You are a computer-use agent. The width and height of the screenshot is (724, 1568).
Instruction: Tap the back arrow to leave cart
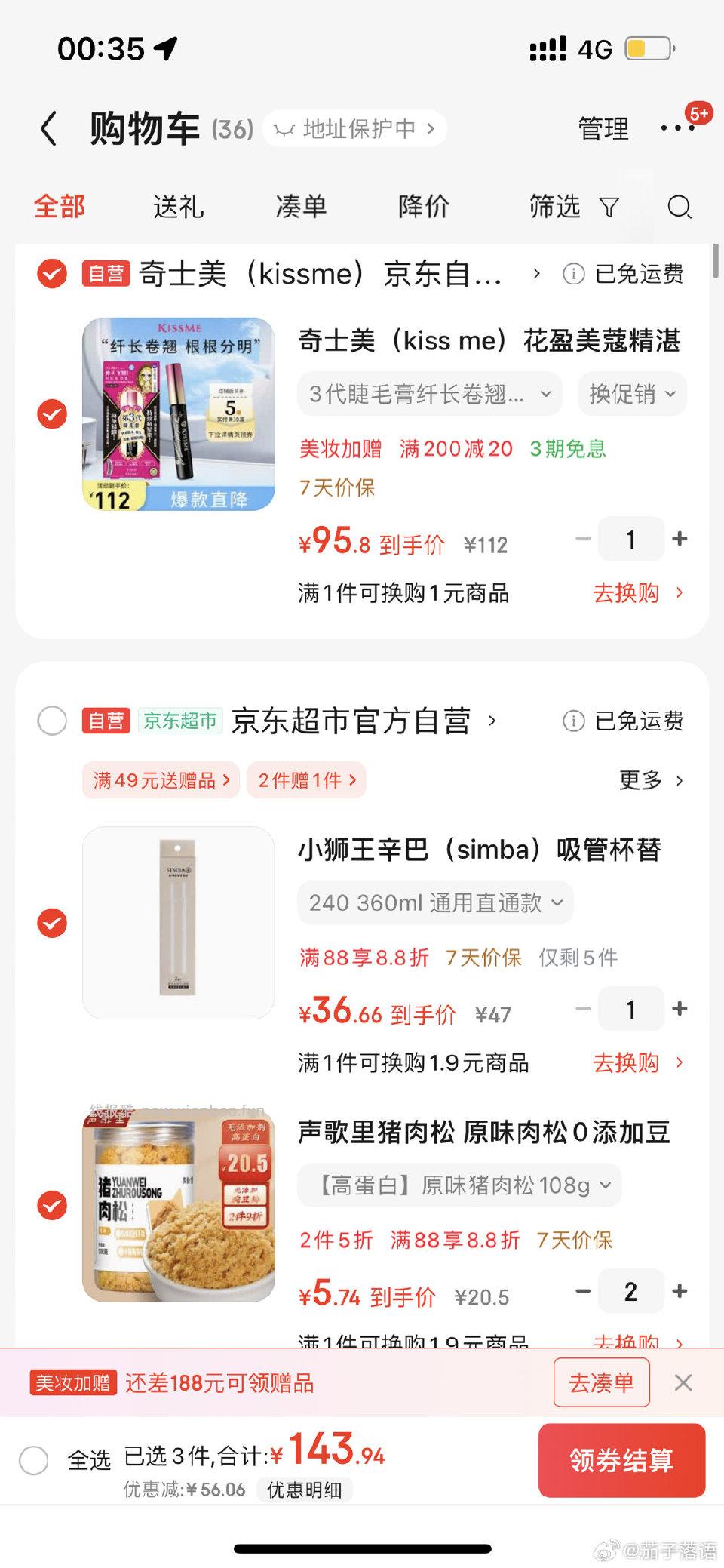click(49, 128)
